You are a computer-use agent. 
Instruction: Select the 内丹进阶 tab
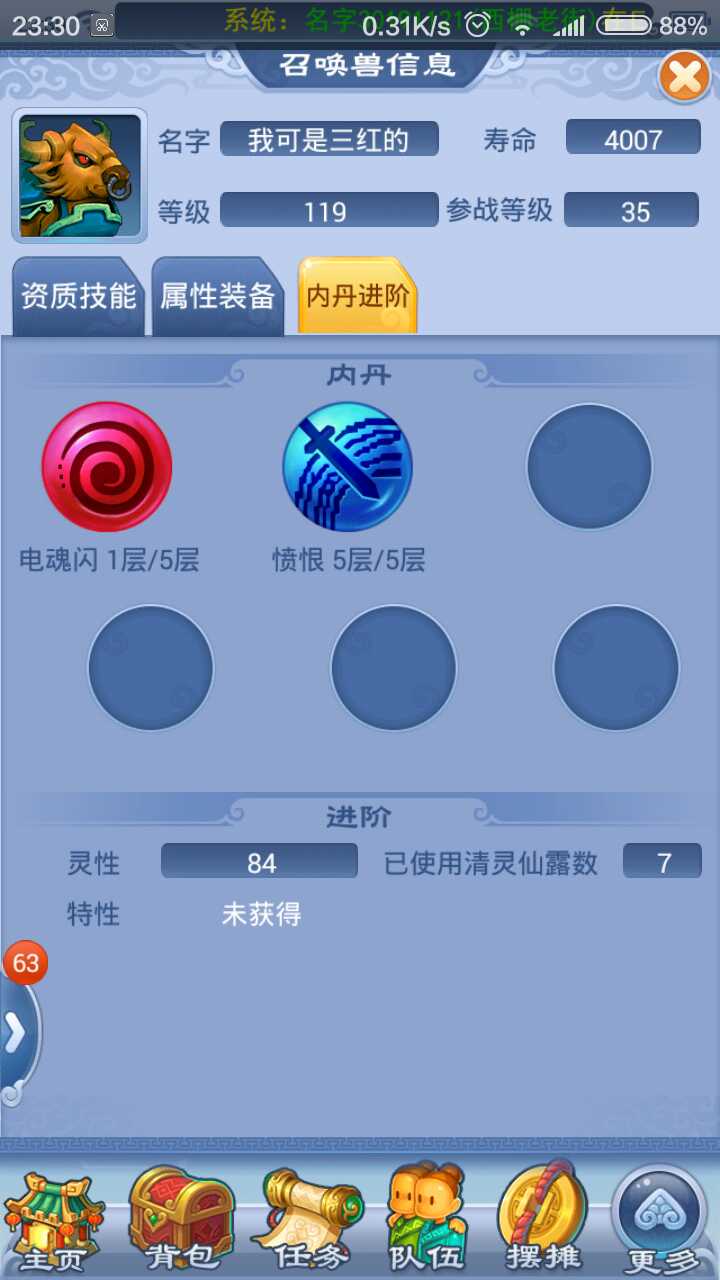357,296
